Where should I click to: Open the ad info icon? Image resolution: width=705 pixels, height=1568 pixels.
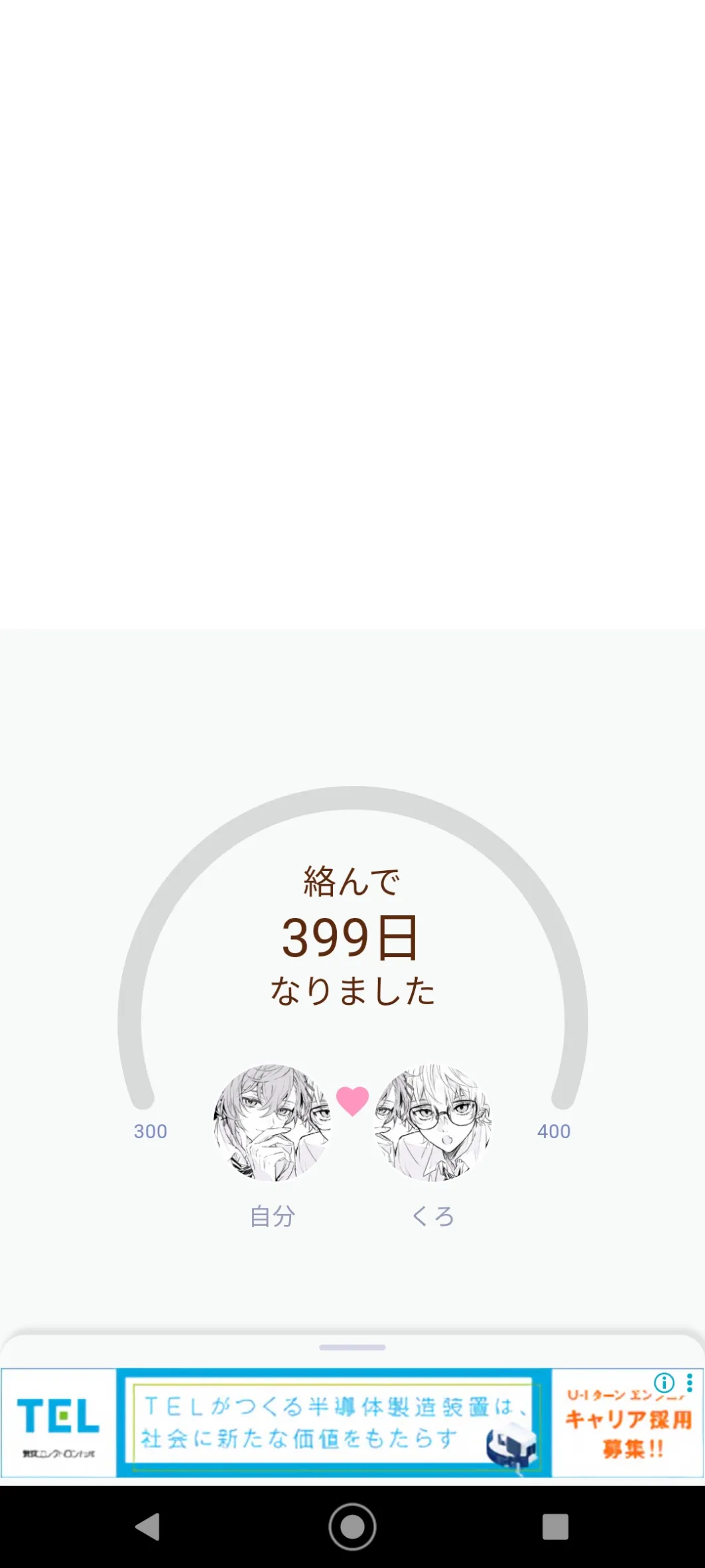664,1383
